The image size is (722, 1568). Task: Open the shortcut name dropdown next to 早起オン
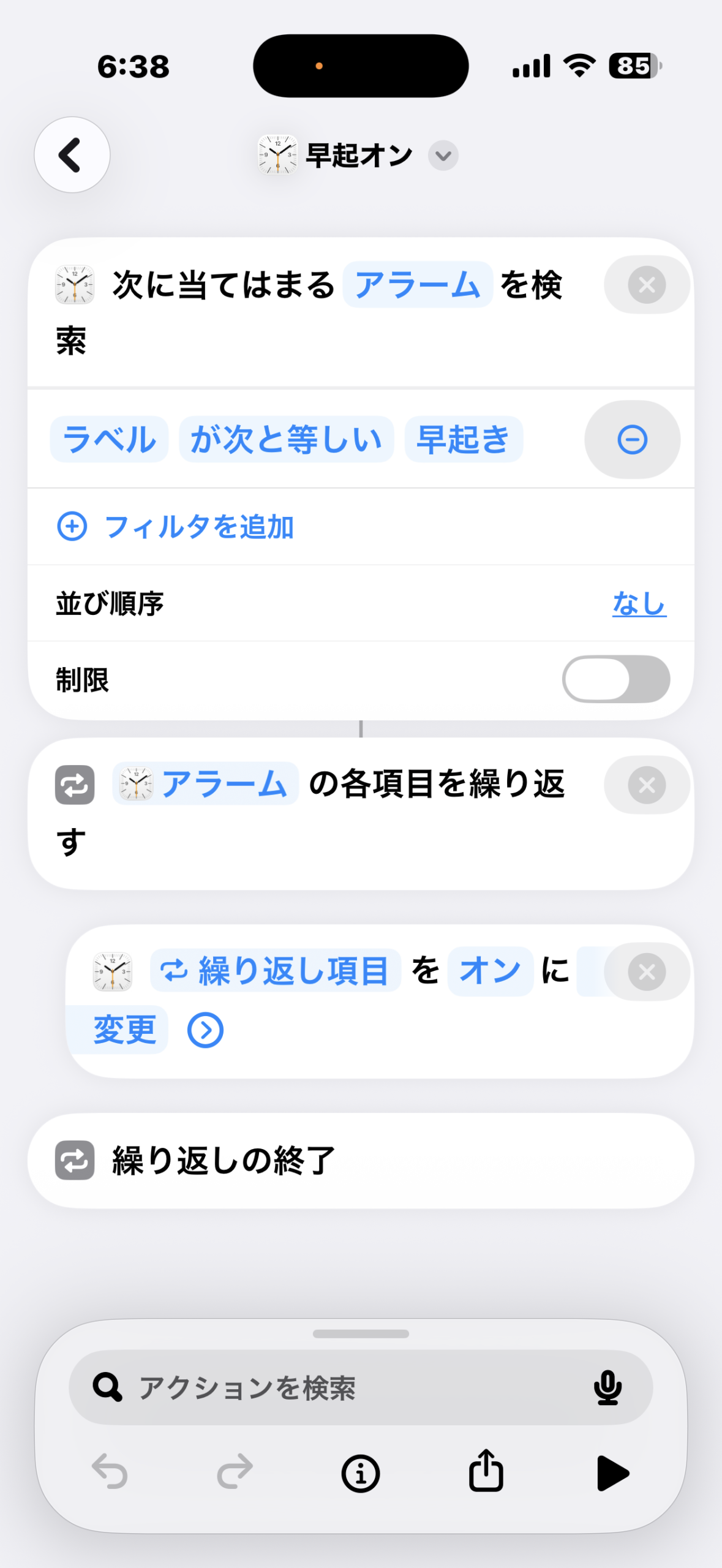coord(443,155)
